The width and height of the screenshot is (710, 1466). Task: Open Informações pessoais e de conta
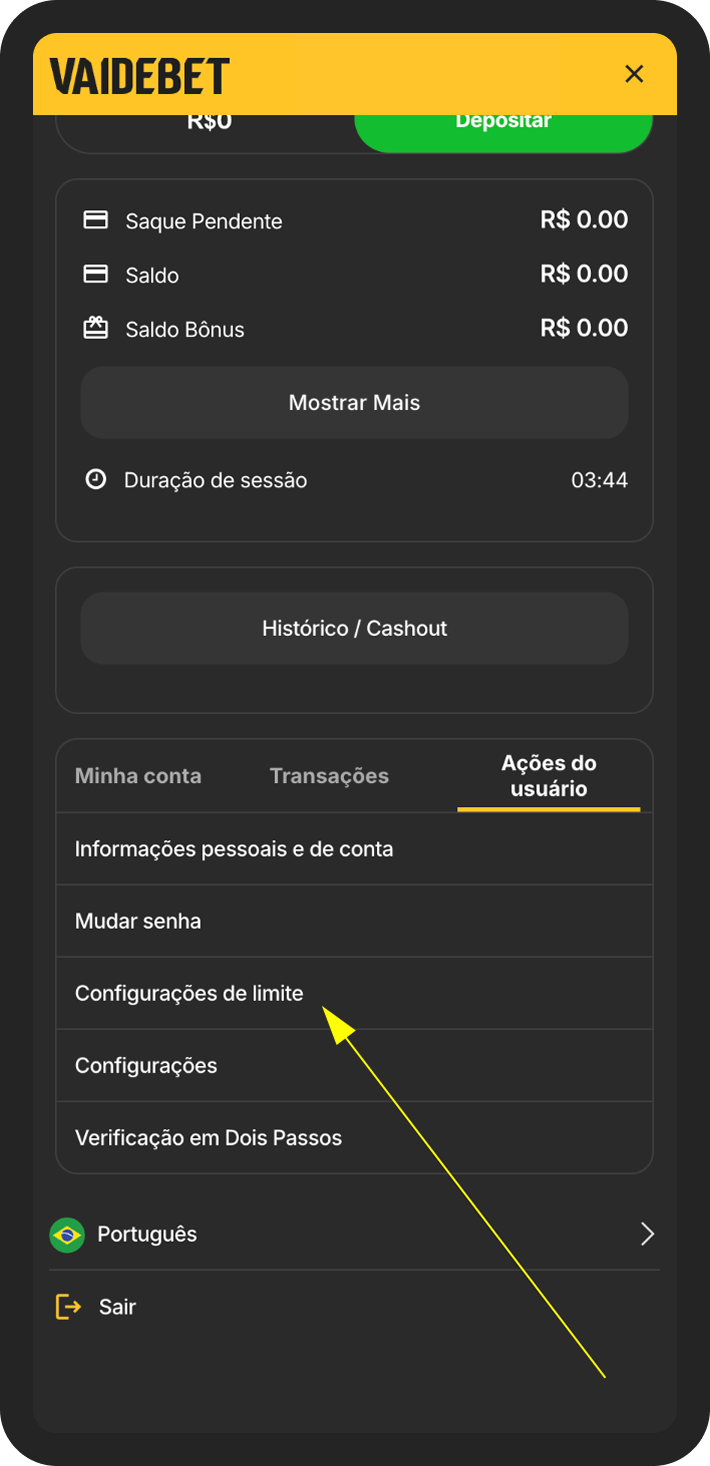pyautogui.click(x=354, y=849)
